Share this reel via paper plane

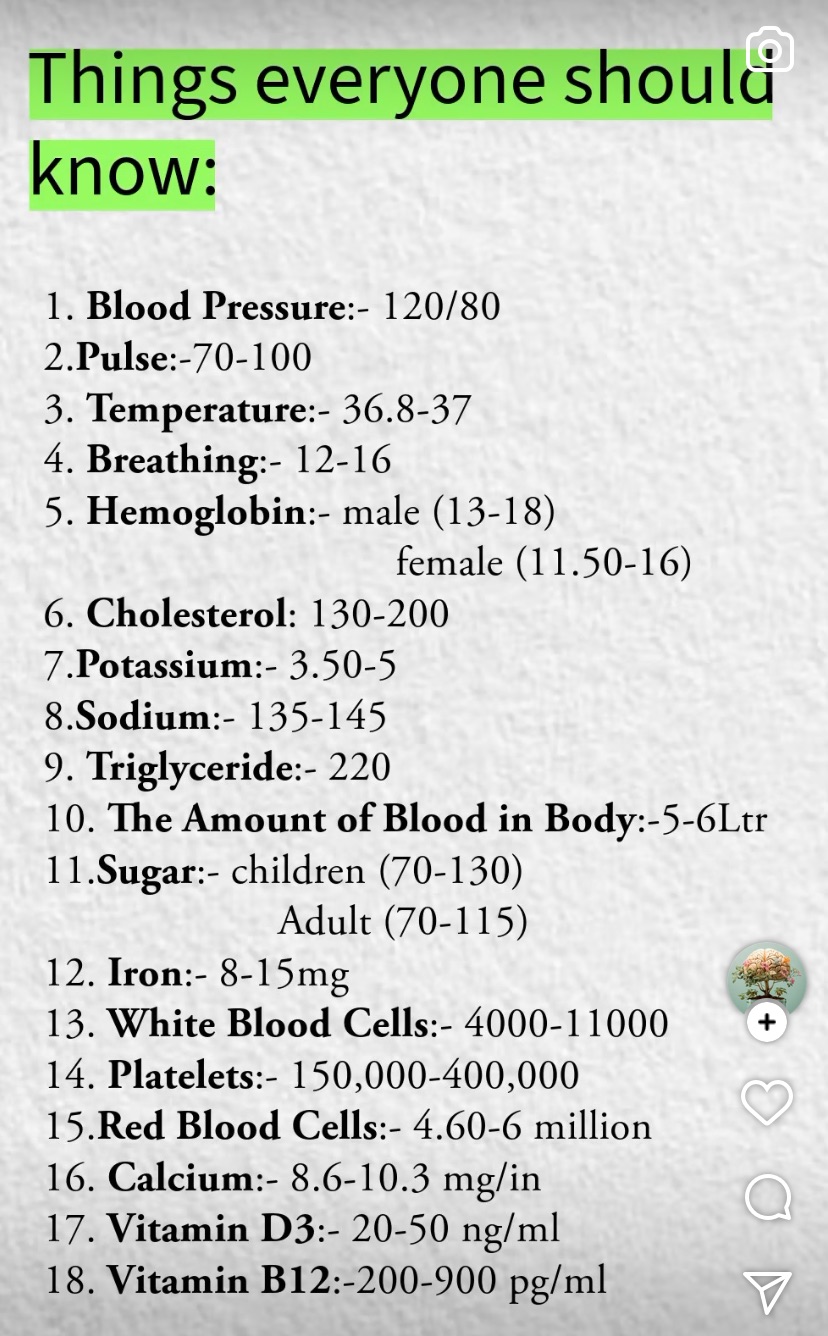point(767,1290)
